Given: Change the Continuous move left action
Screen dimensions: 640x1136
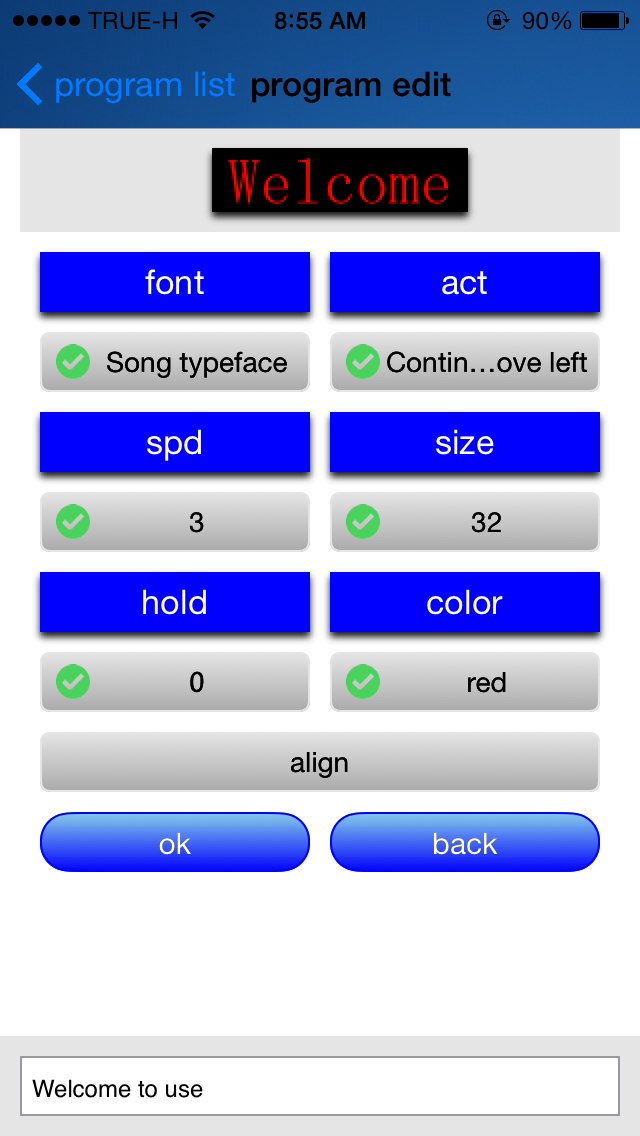Looking at the screenshot, I should click(x=465, y=362).
